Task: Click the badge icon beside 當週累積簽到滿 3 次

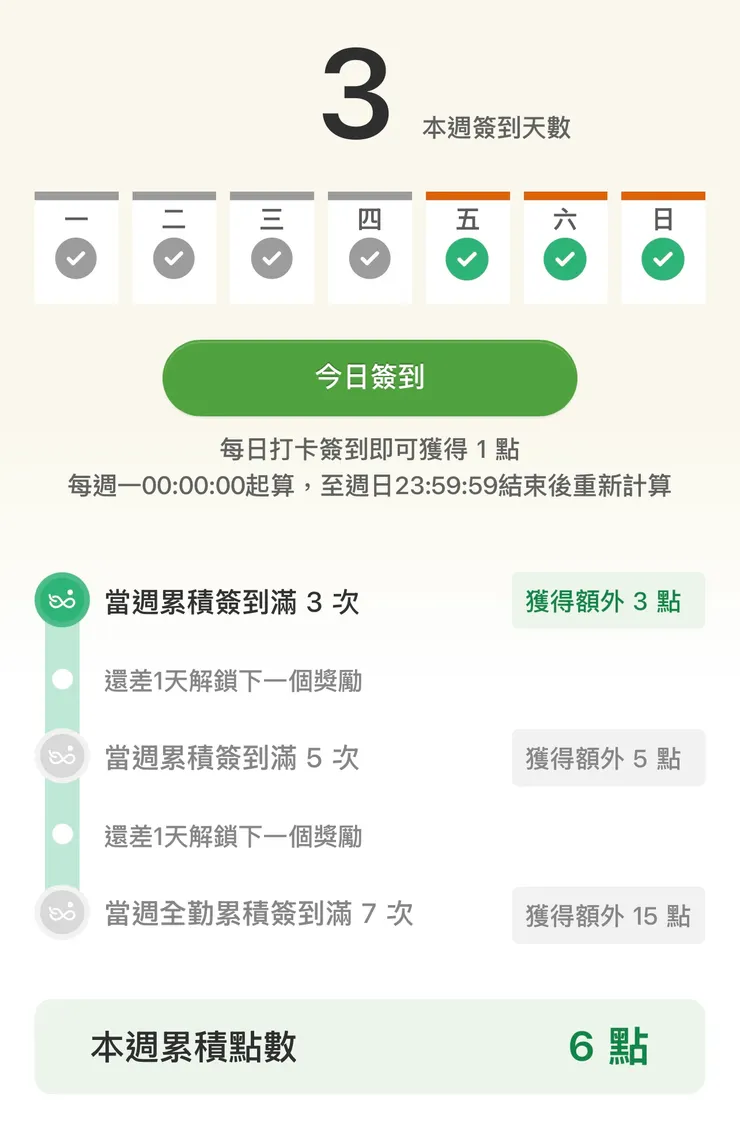Action: coord(61,601)
